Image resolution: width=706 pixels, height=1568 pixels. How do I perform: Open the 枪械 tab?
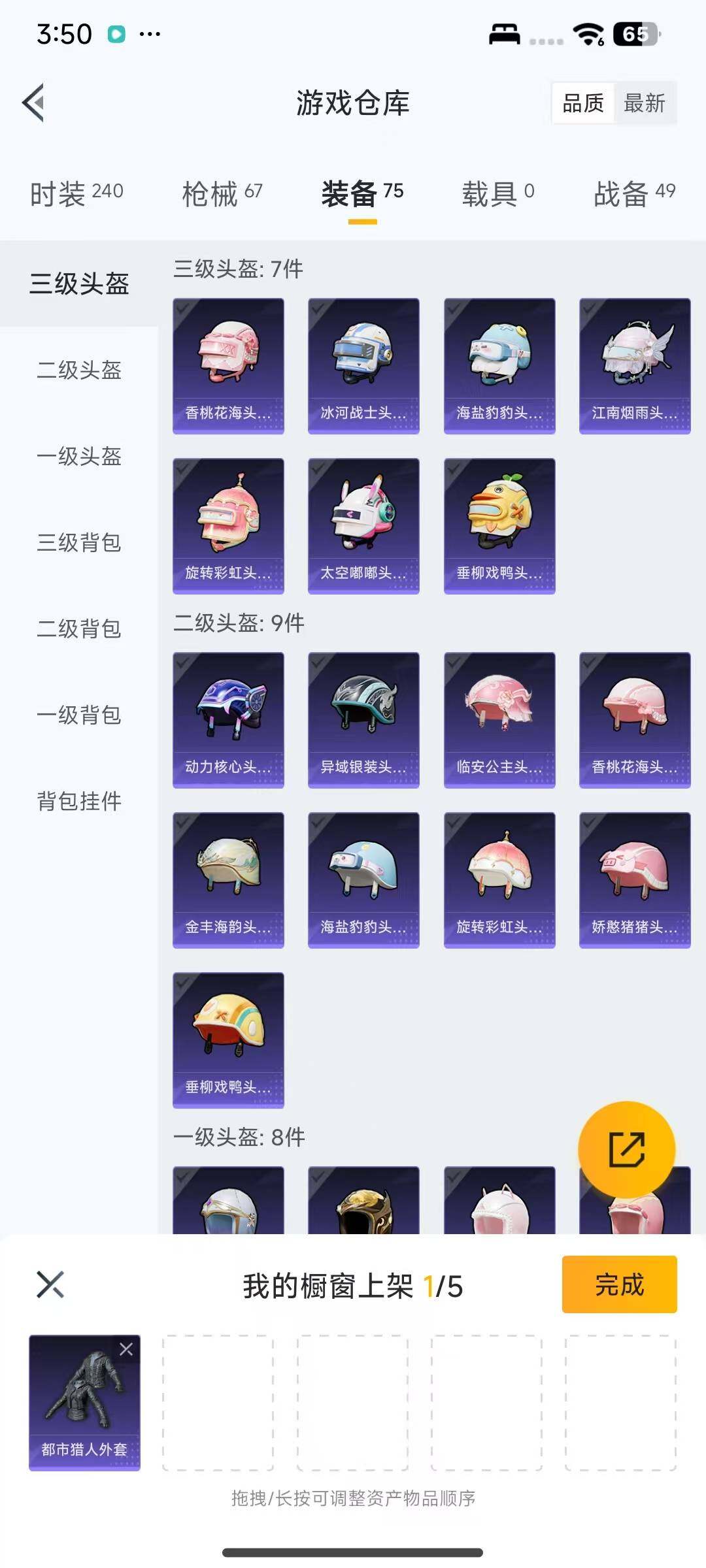point(222,193)
